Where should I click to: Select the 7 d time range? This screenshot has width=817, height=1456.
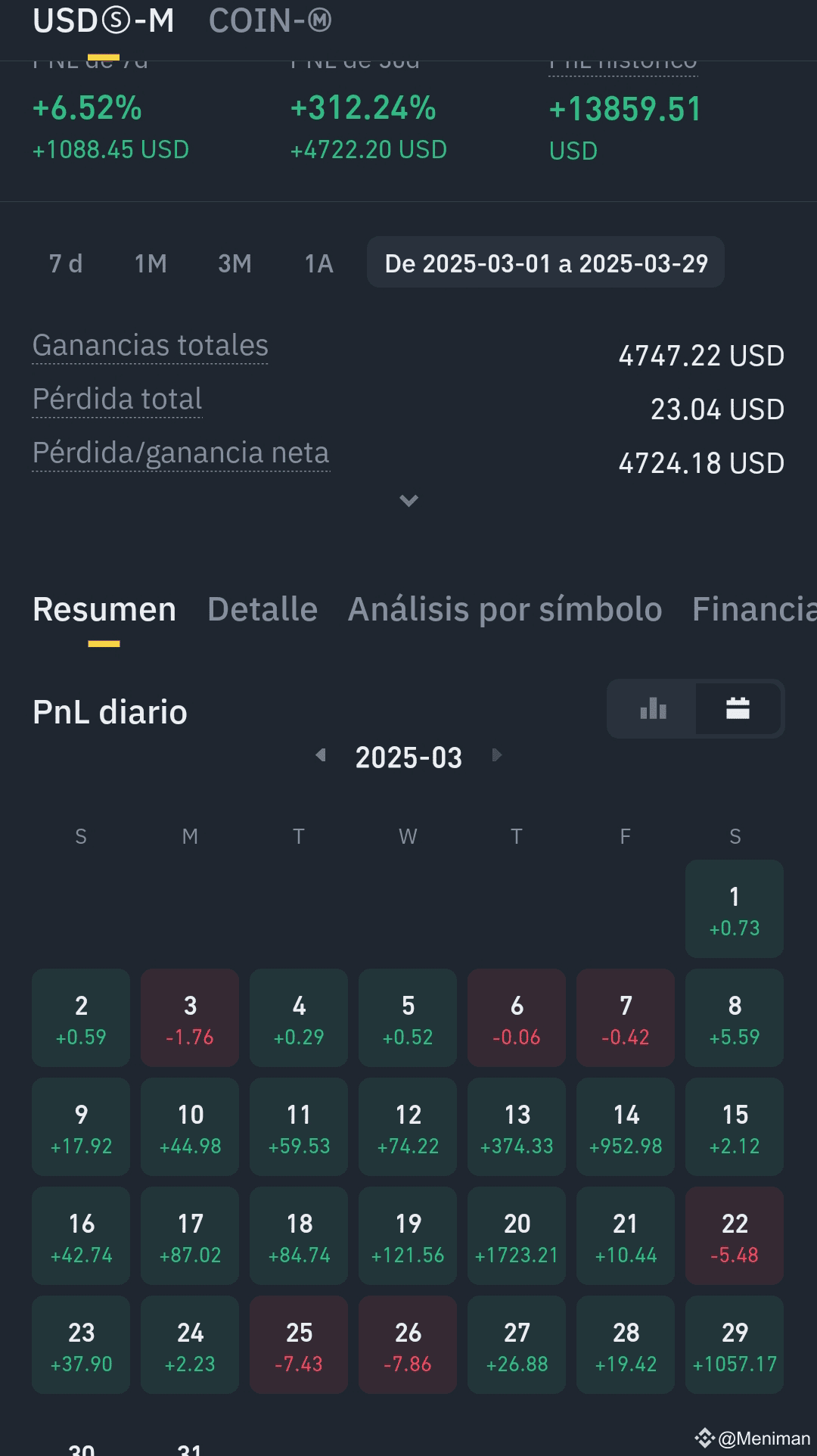[66, 263]
